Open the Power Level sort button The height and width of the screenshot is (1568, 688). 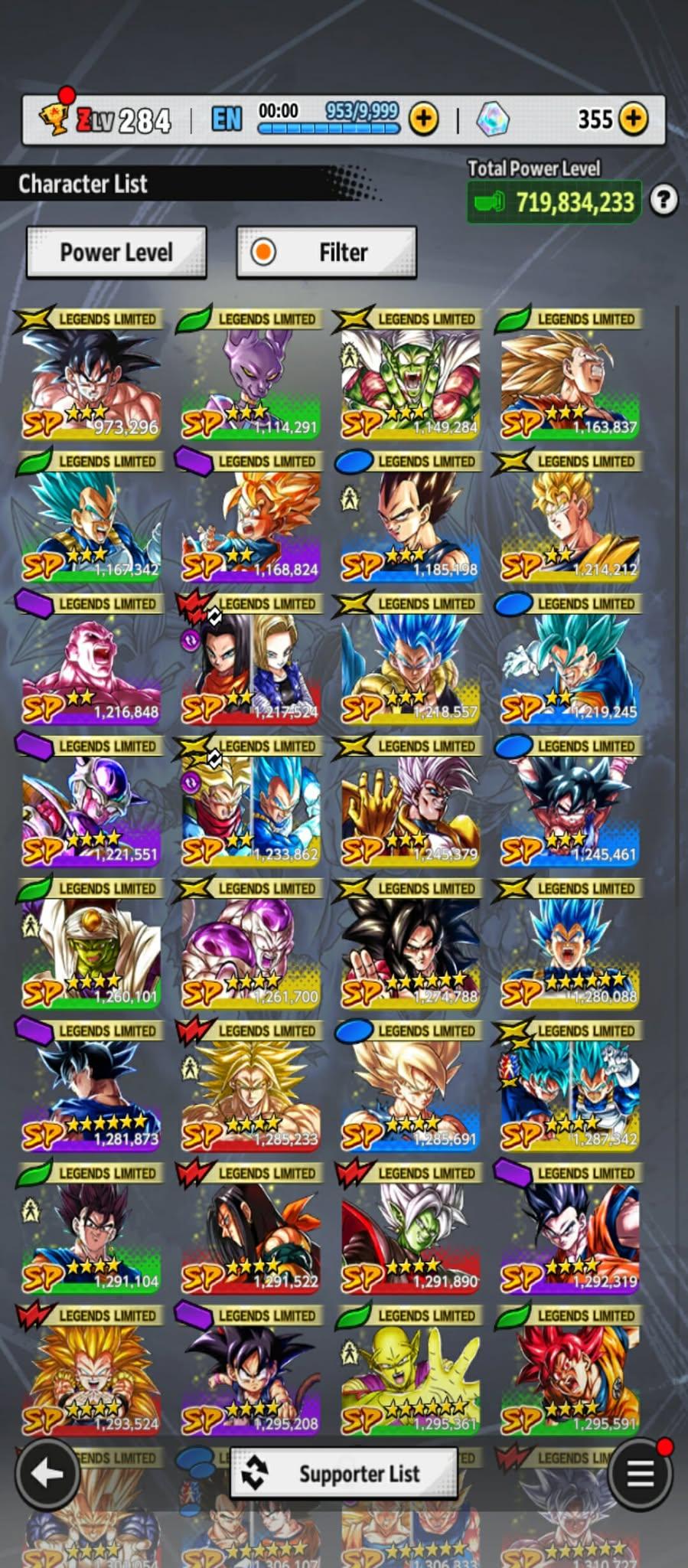[x=116, y=252]
